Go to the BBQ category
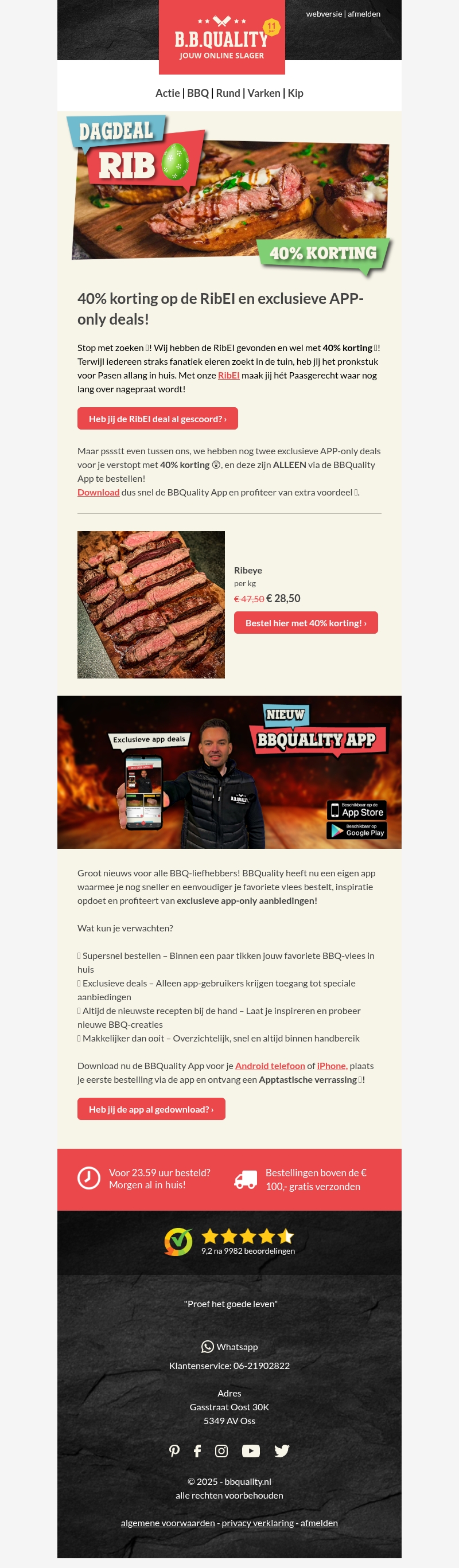 point(198,93)
